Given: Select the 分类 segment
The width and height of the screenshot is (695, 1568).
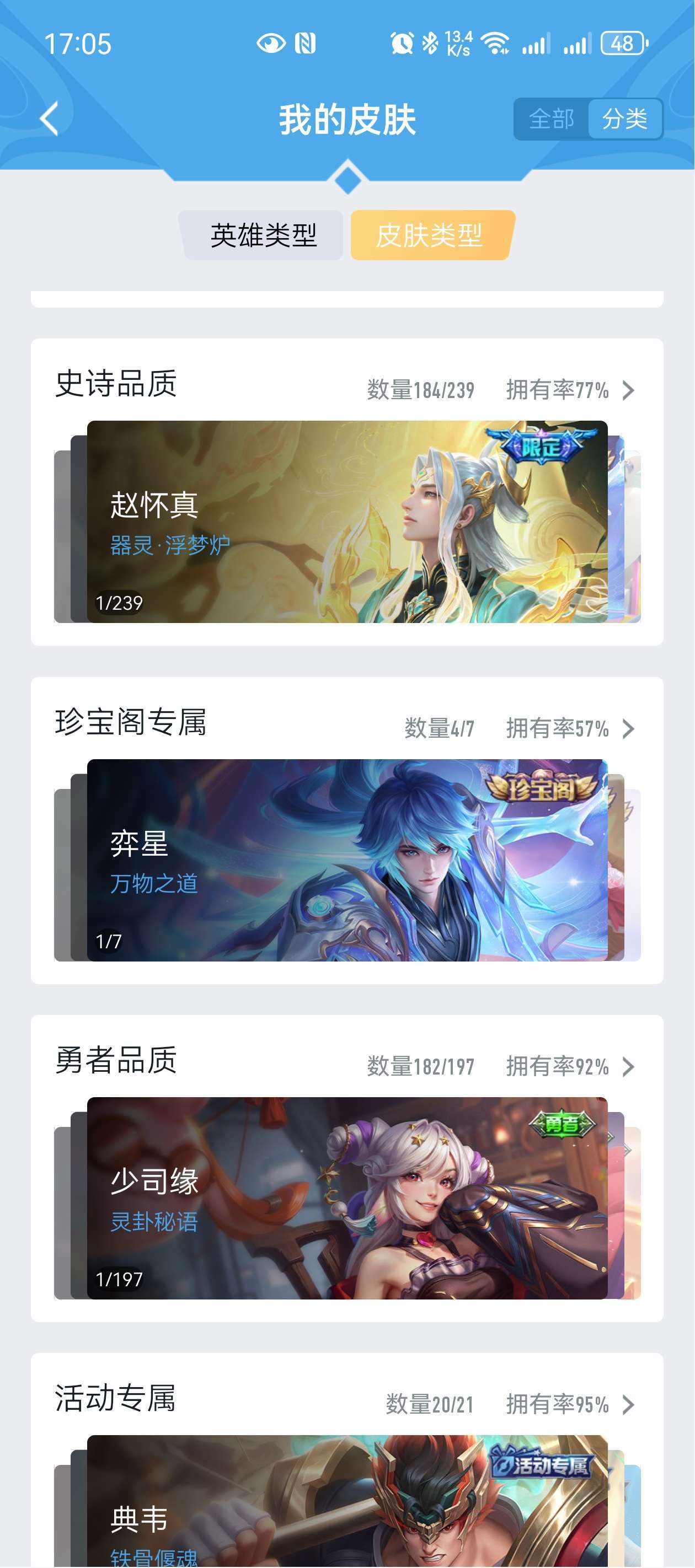Looking at the screenshot, I should click(624, 119).
